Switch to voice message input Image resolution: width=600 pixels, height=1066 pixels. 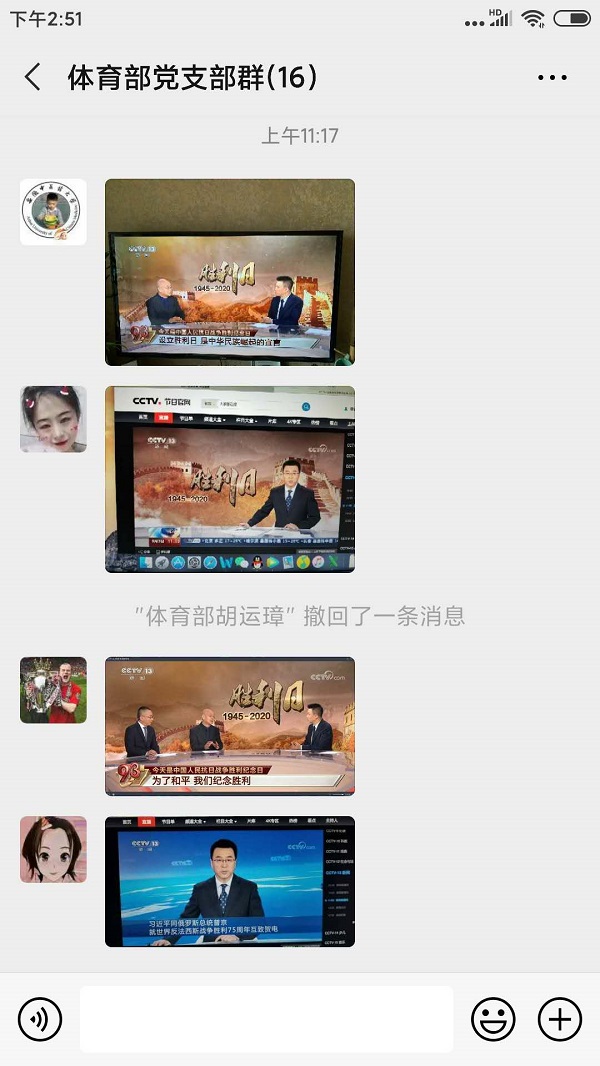tap(40, 1019)
